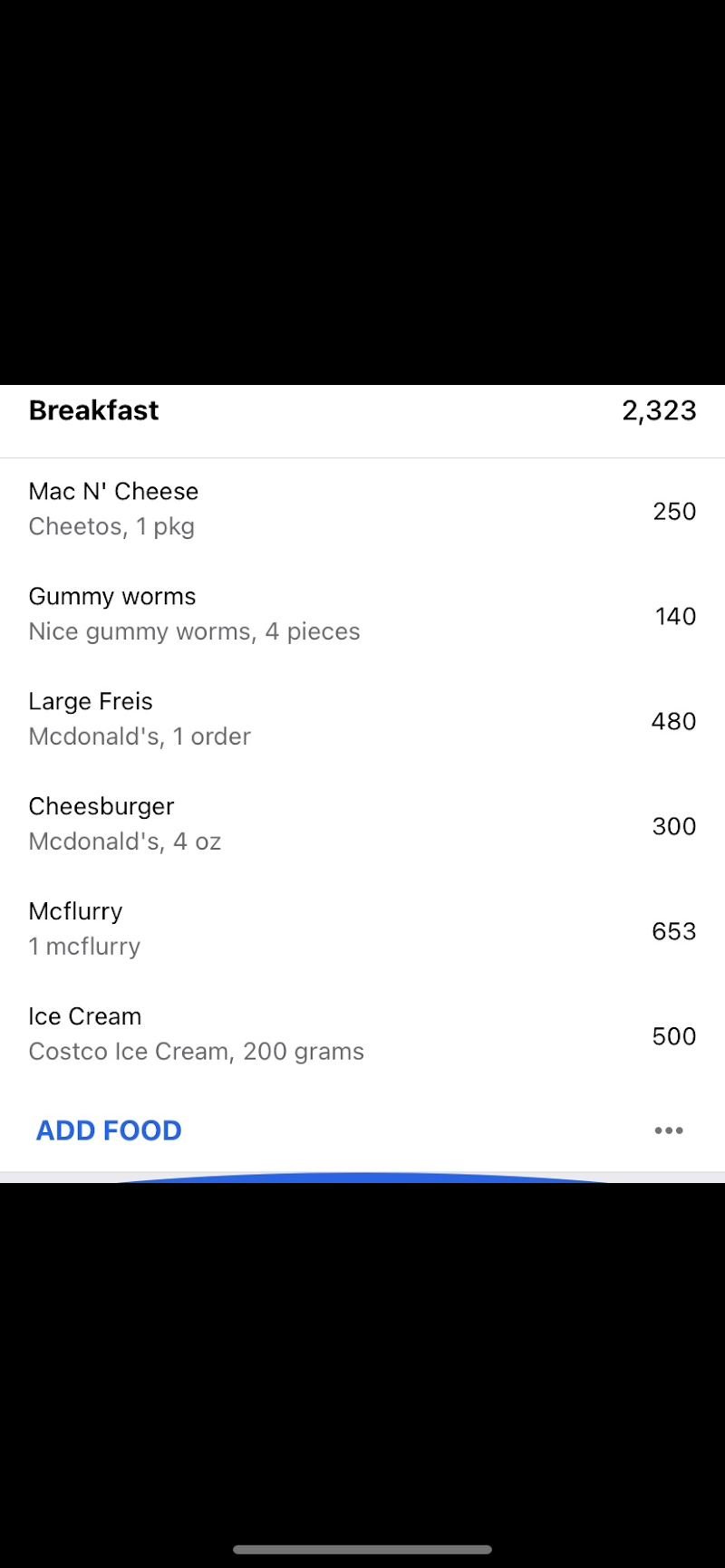Screen dimensions: 725x1568
Task: Select the Gummy worms food entry
Action: pyautogui.click(x=362, y=615)
